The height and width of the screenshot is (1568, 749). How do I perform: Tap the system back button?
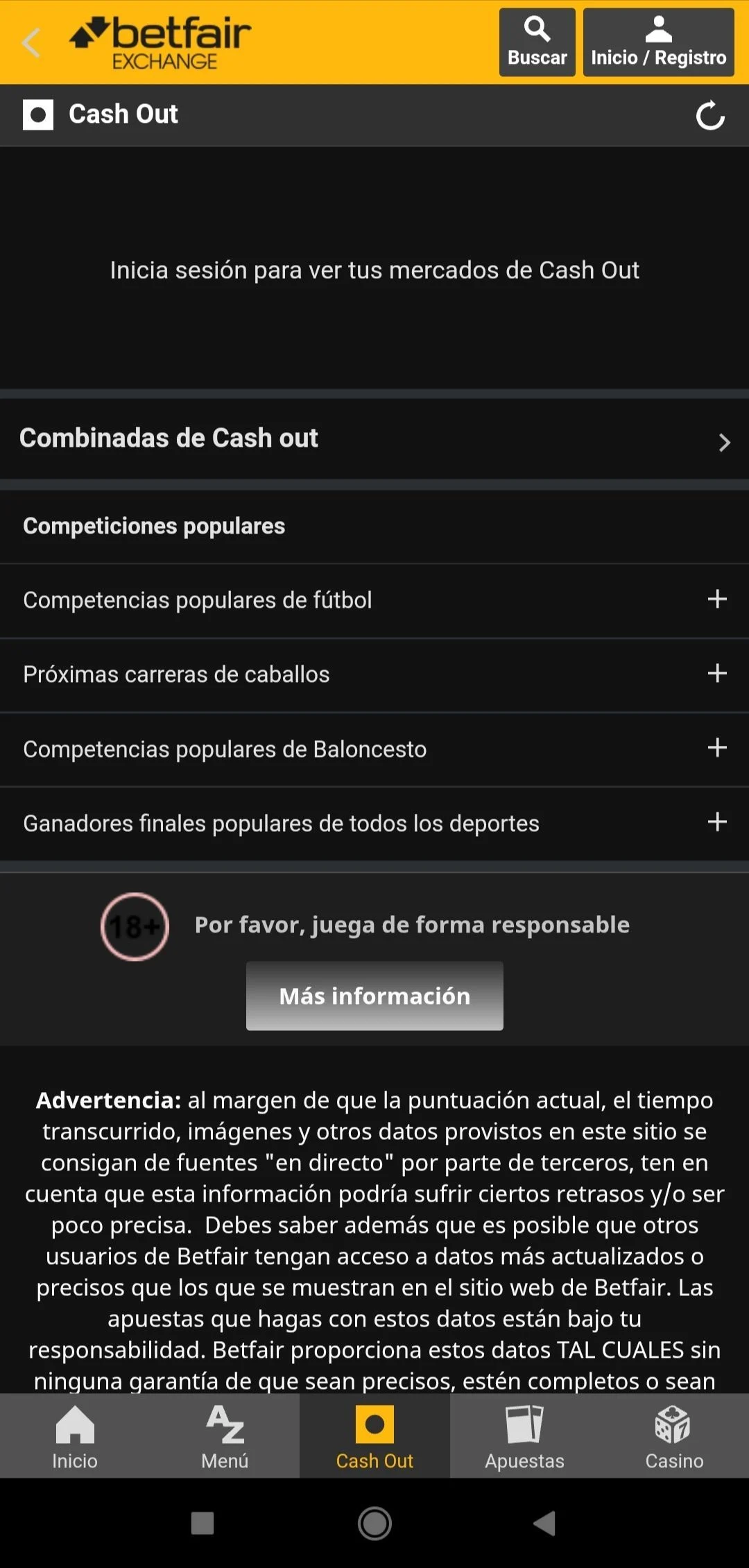coord(544,1524)
